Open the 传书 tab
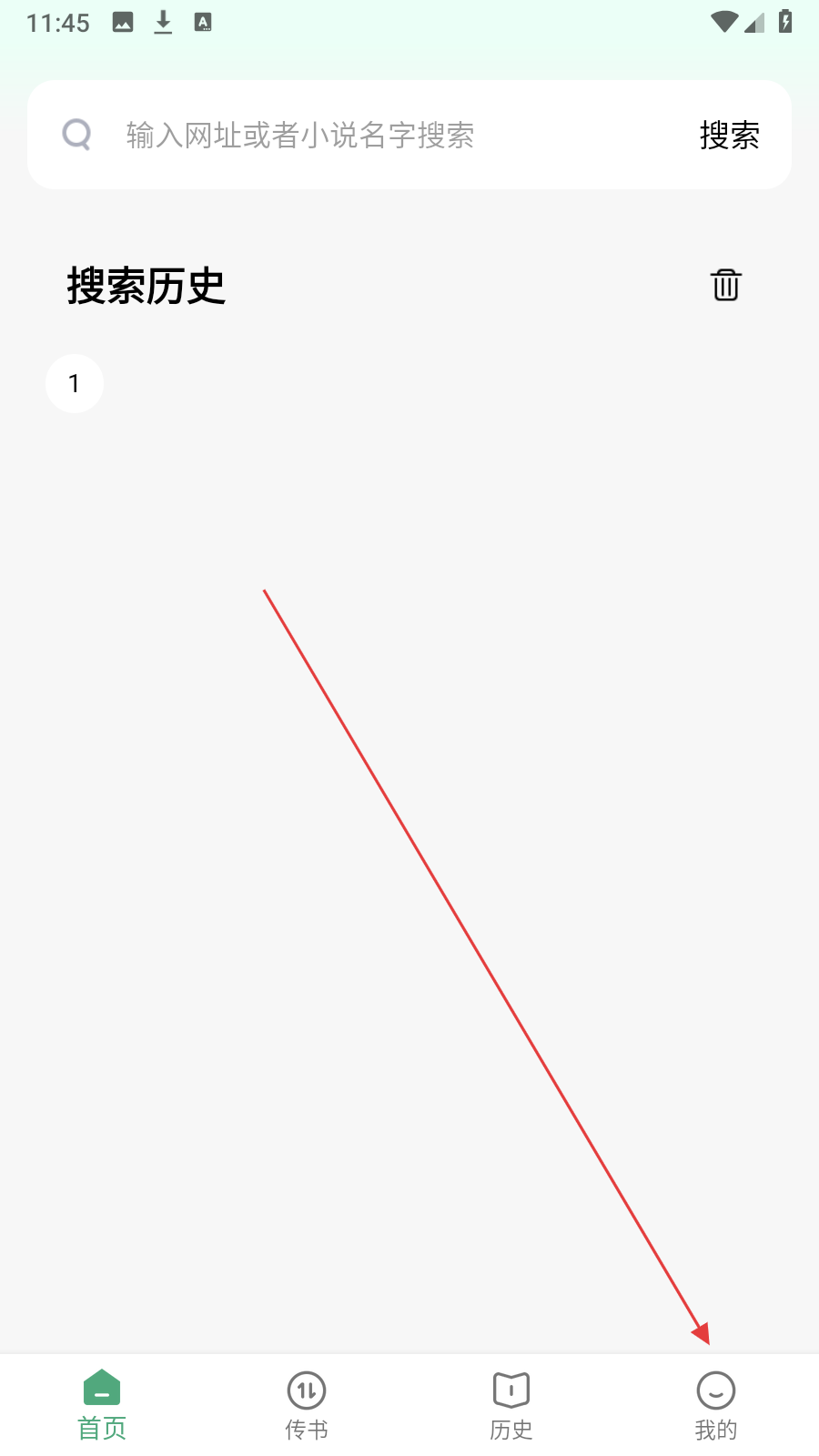Viewport: 819px width, 1456px height. 307,1406
